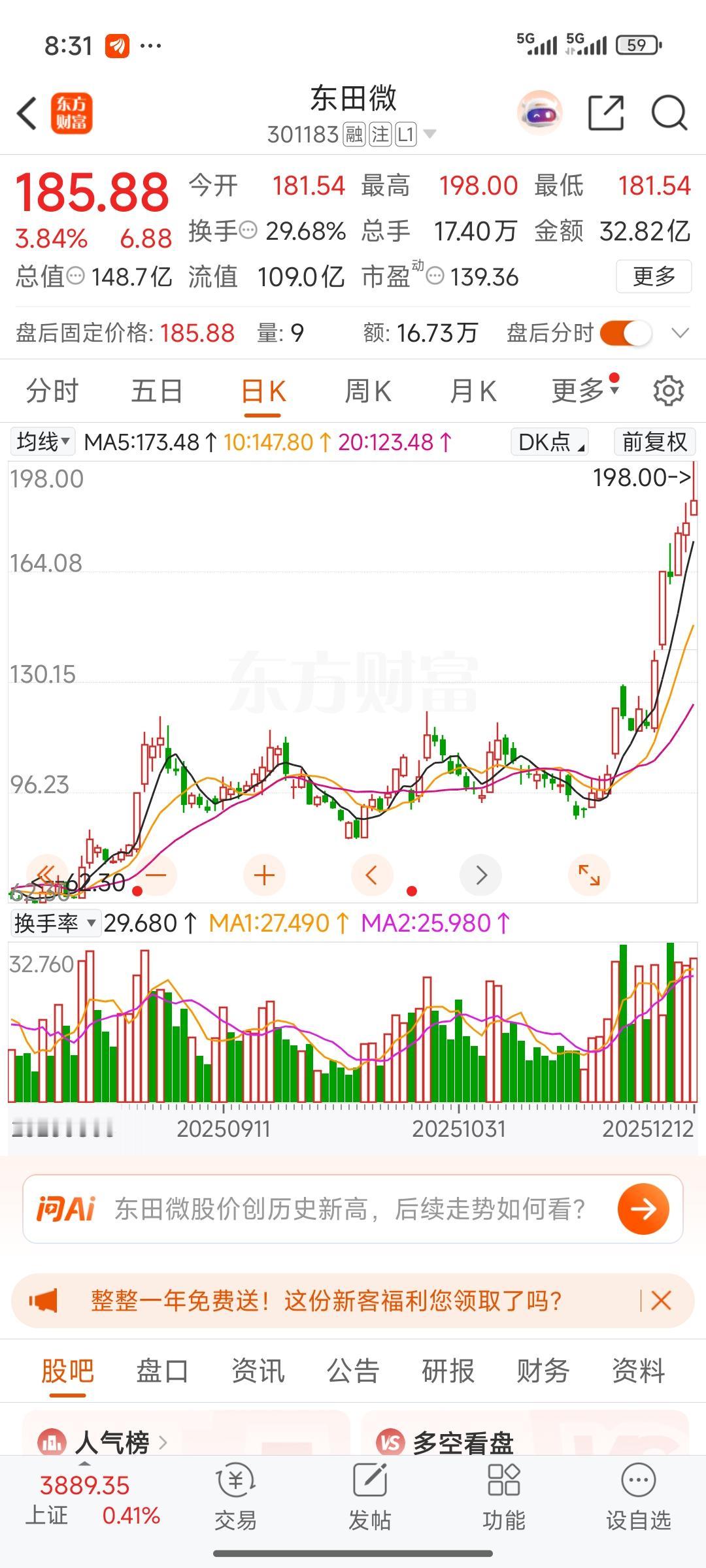Tap 更多 to view more stock data

pyautogui.click(x=652, y=277)
